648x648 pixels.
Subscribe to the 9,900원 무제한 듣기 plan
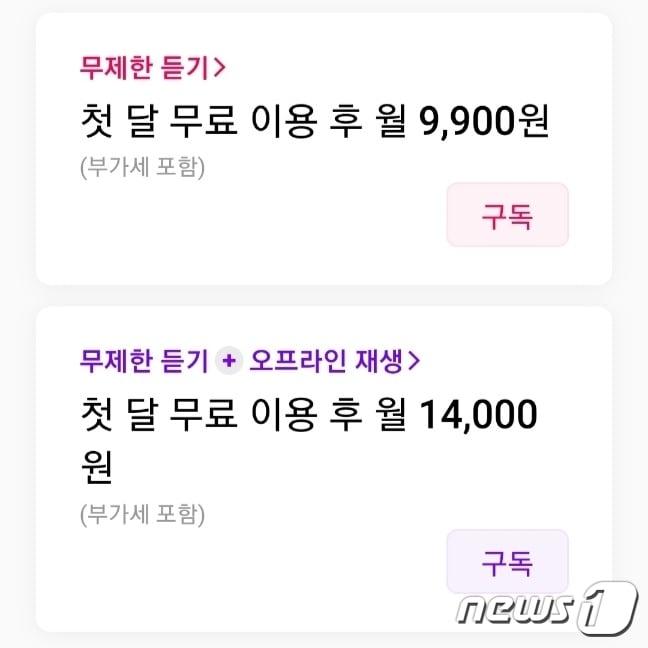point(507,215)
